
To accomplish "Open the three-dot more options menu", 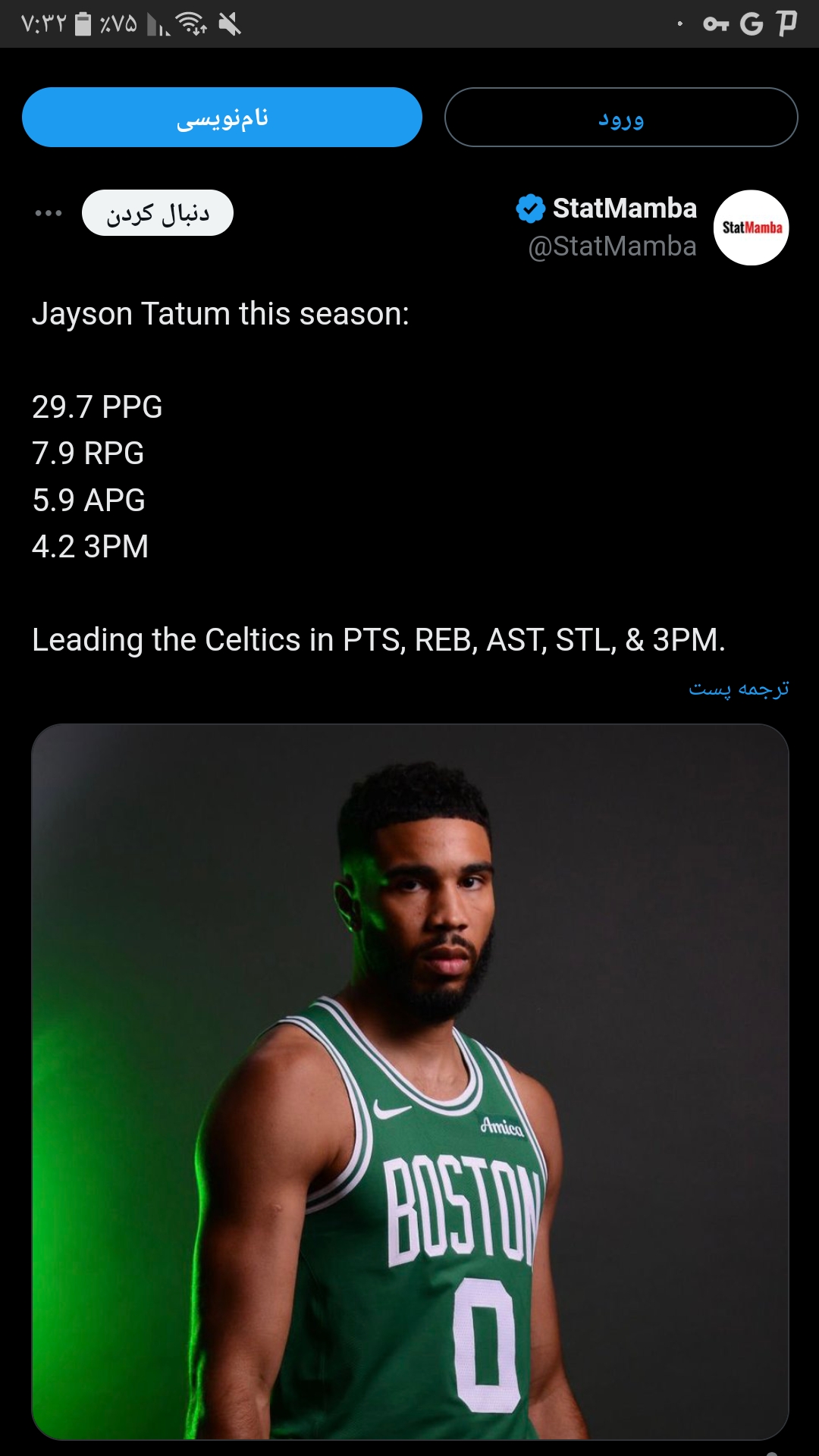I will pyautogui.click(x=49, y=213).
